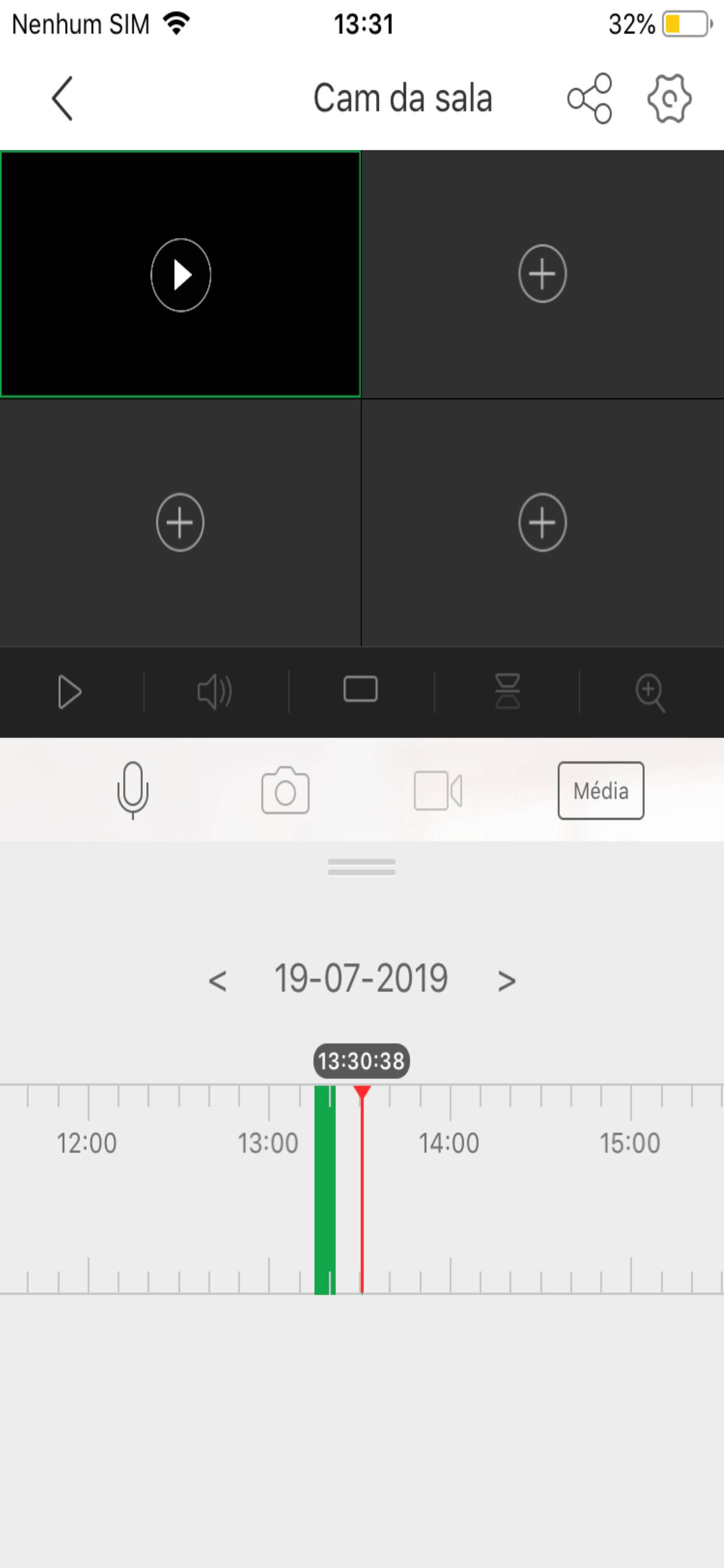Advance to the next day's recordings

pos(505,978)
